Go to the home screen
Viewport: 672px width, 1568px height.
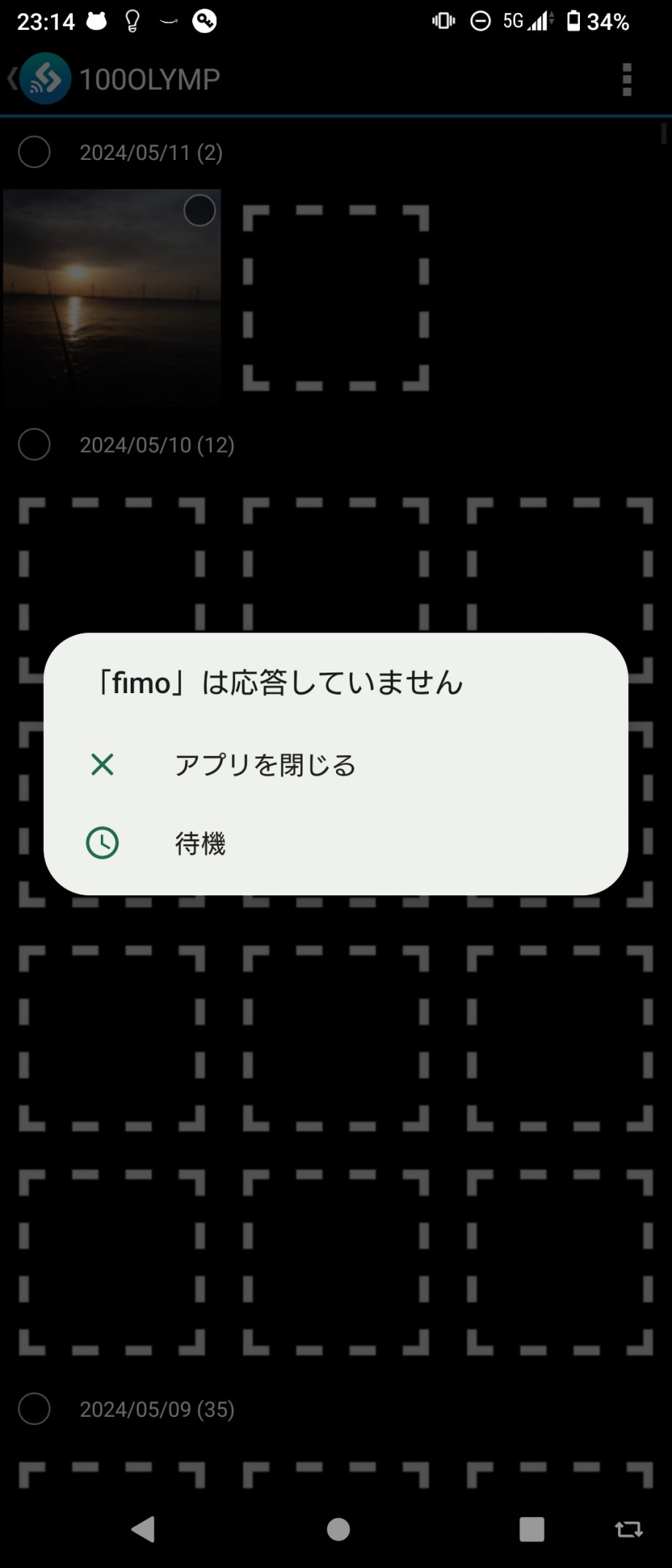pos(338,1529)
